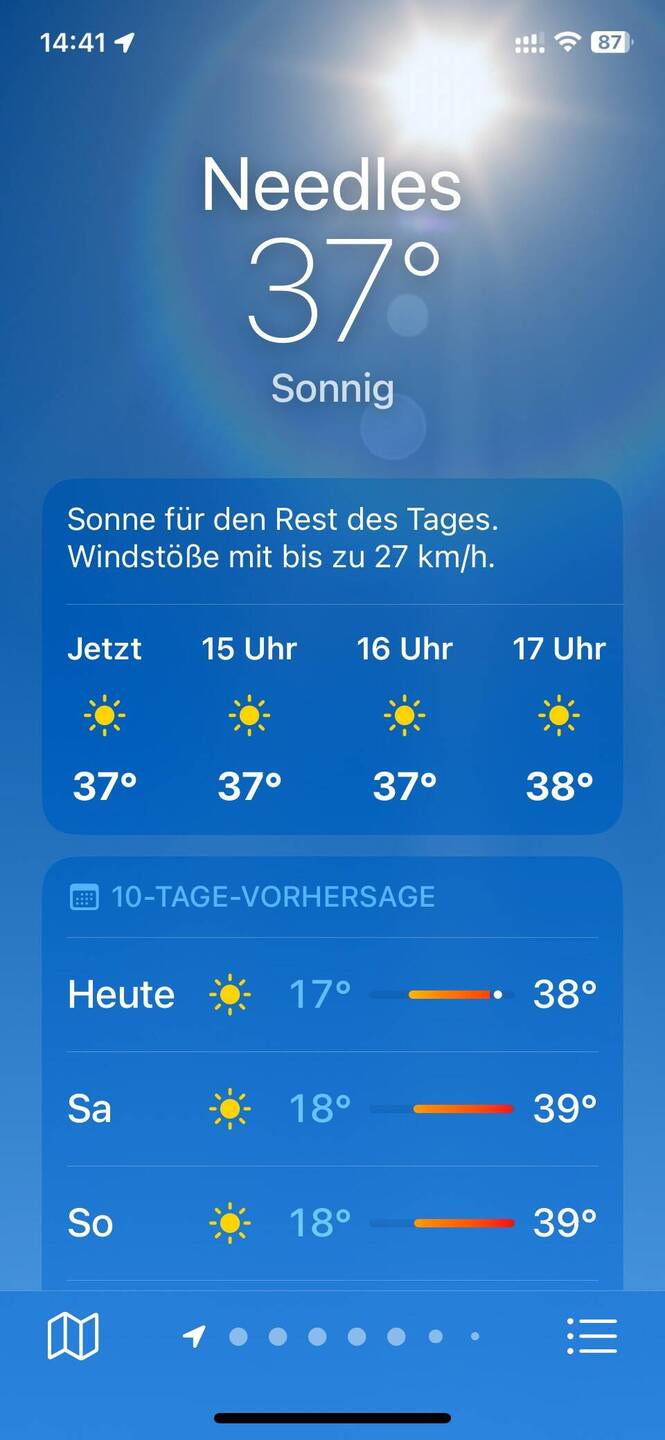The width and height of the screenshot is (665, 1440).
Task: Open the hourly forecast card
Action: 332,656
